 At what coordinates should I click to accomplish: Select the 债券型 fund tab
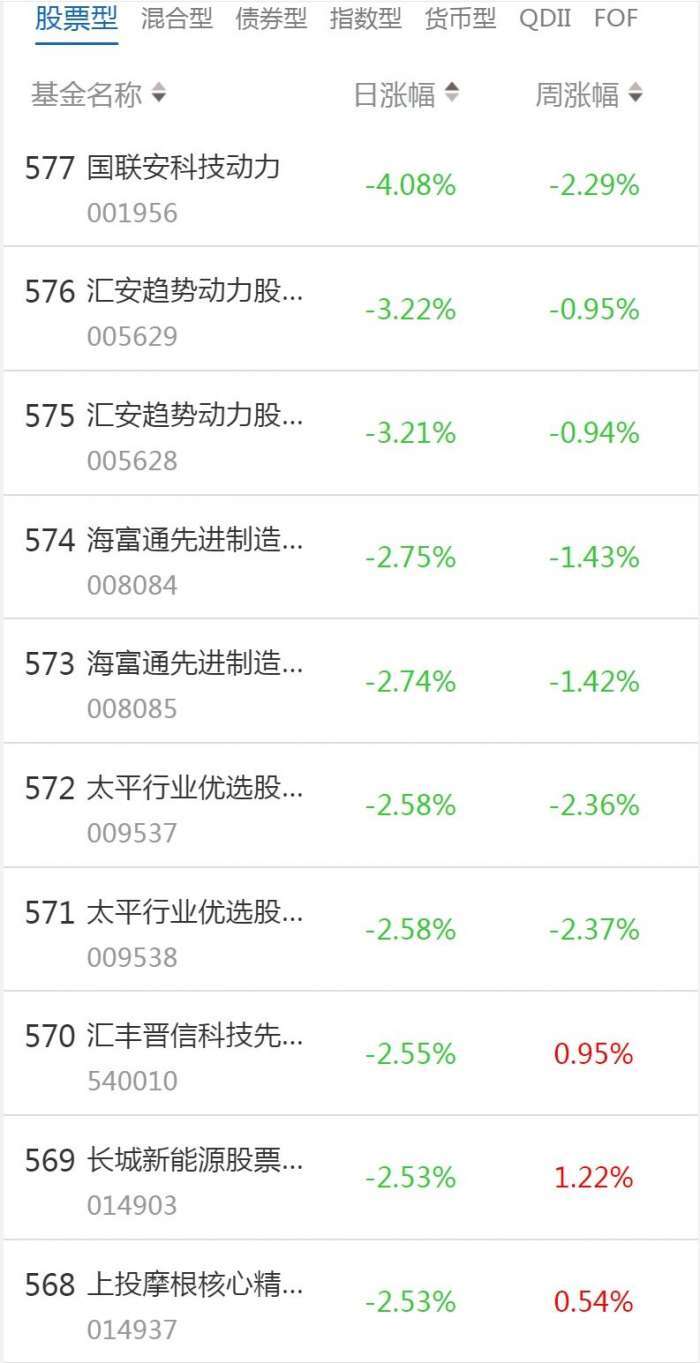tap(271, 19)
